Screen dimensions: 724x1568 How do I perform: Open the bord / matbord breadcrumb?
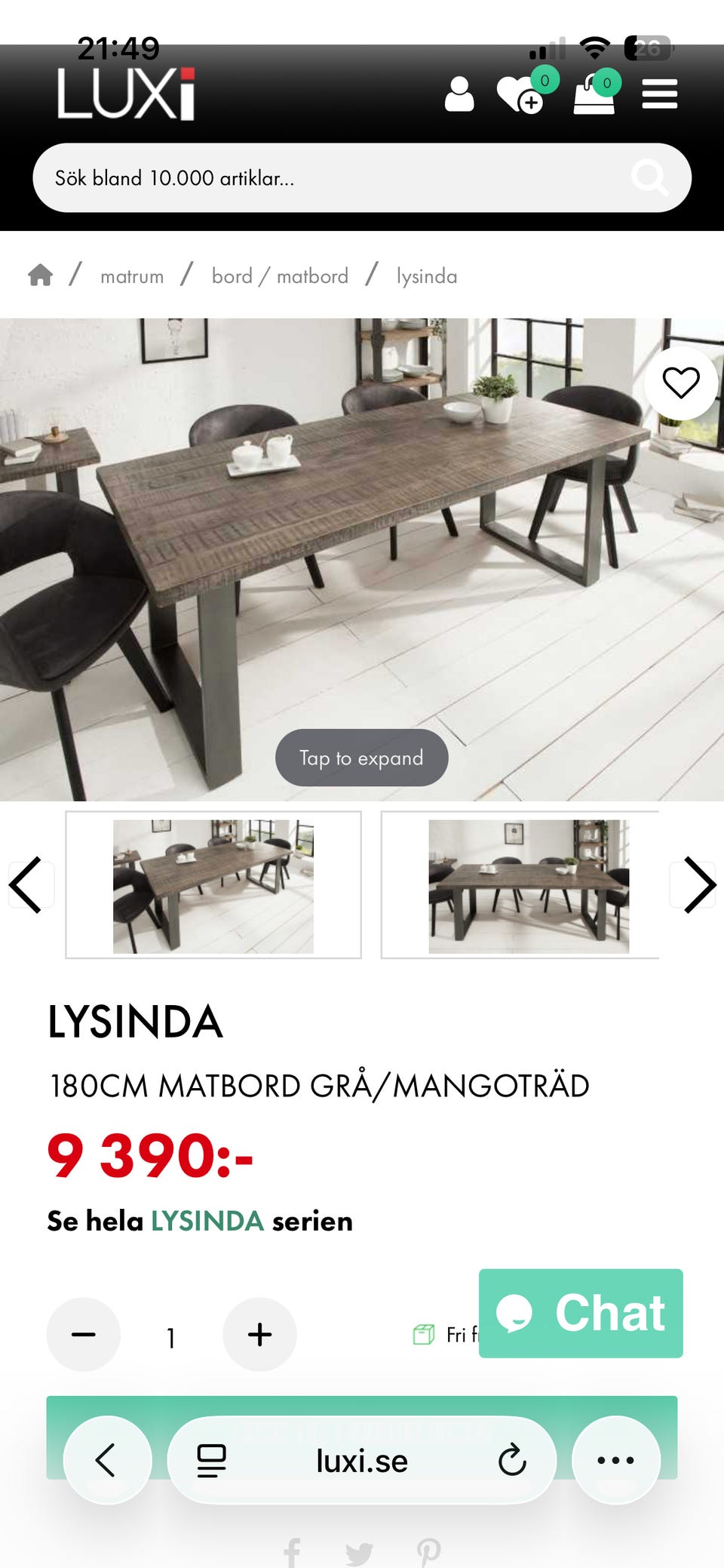tap(280, 276)
